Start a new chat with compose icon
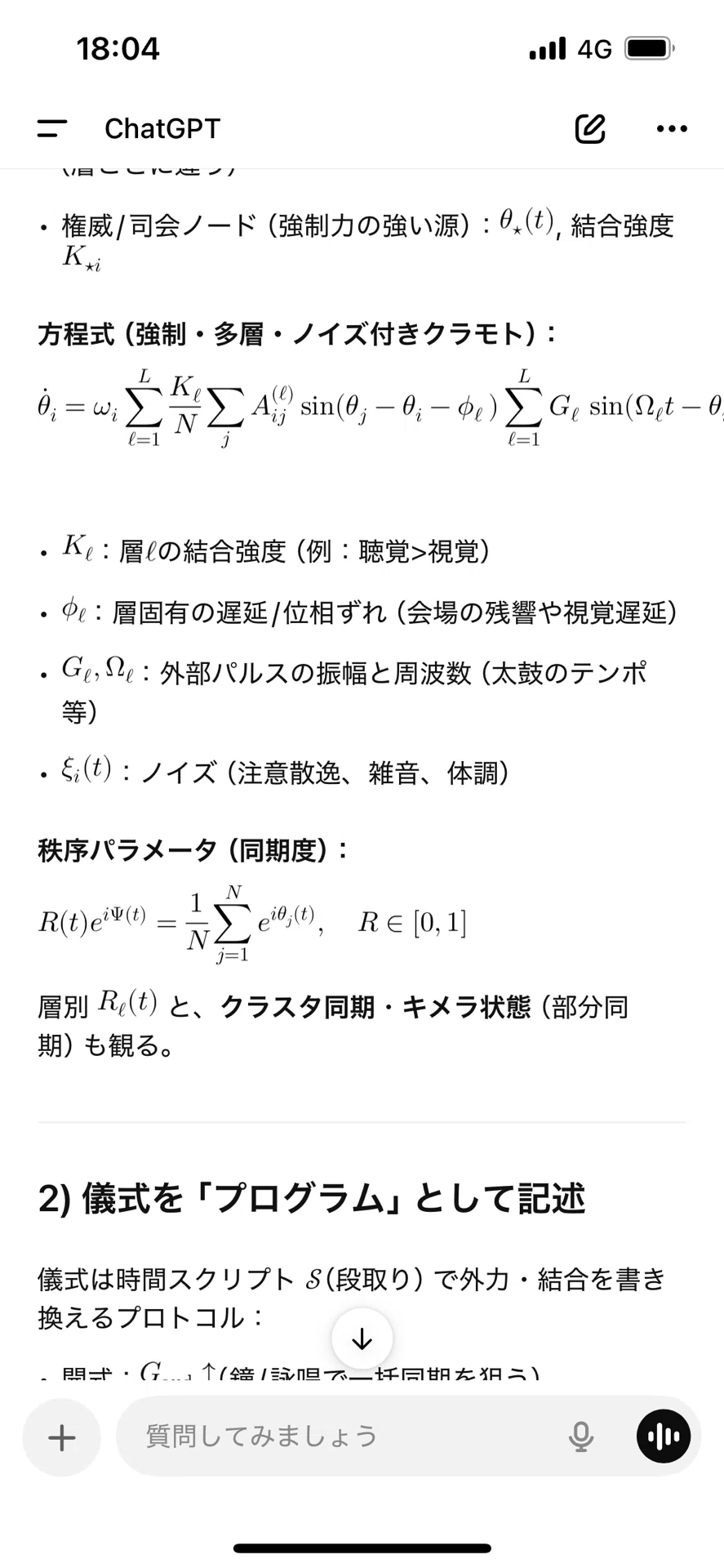 [589, 128]
